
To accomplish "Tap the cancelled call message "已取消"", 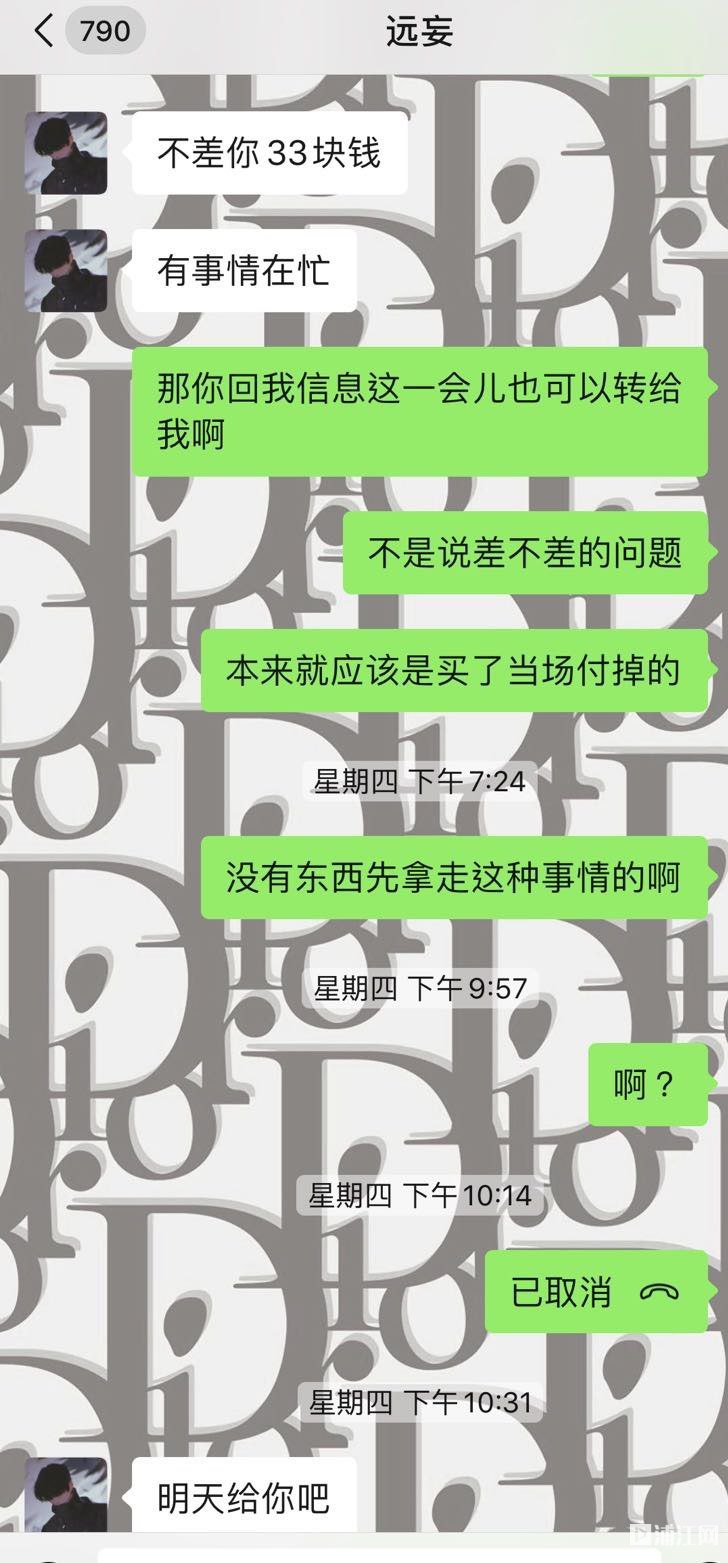I will click(x=594, y=1292).
